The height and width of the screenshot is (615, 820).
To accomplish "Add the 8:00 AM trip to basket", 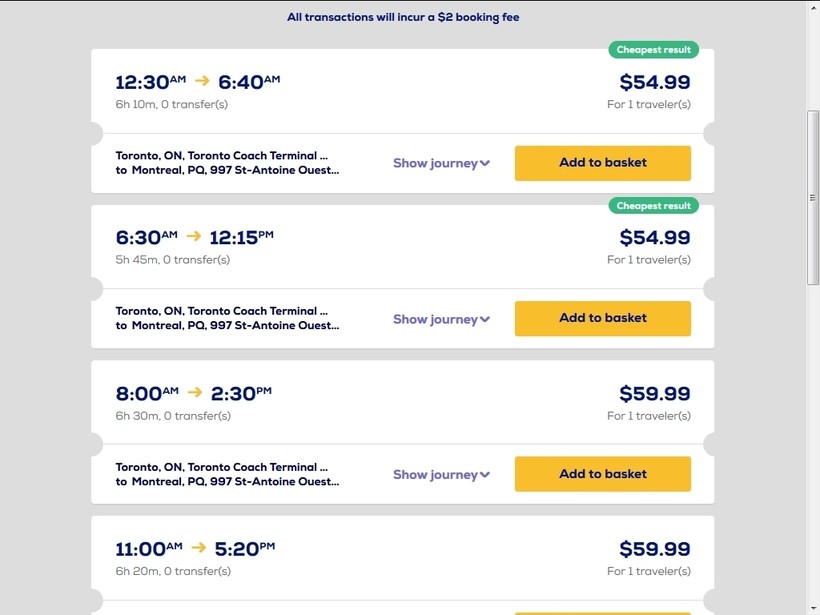I will [x=602, y=474].
